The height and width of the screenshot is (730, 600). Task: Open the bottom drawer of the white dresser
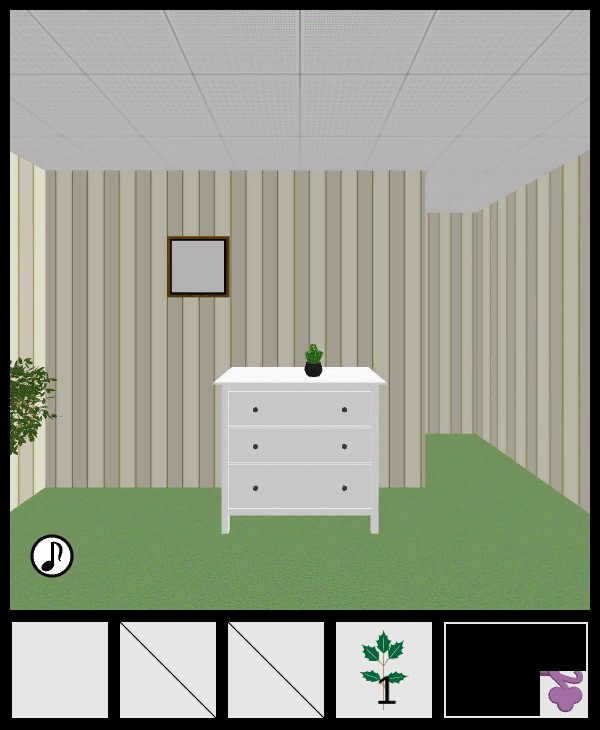(x=299, y=487)
